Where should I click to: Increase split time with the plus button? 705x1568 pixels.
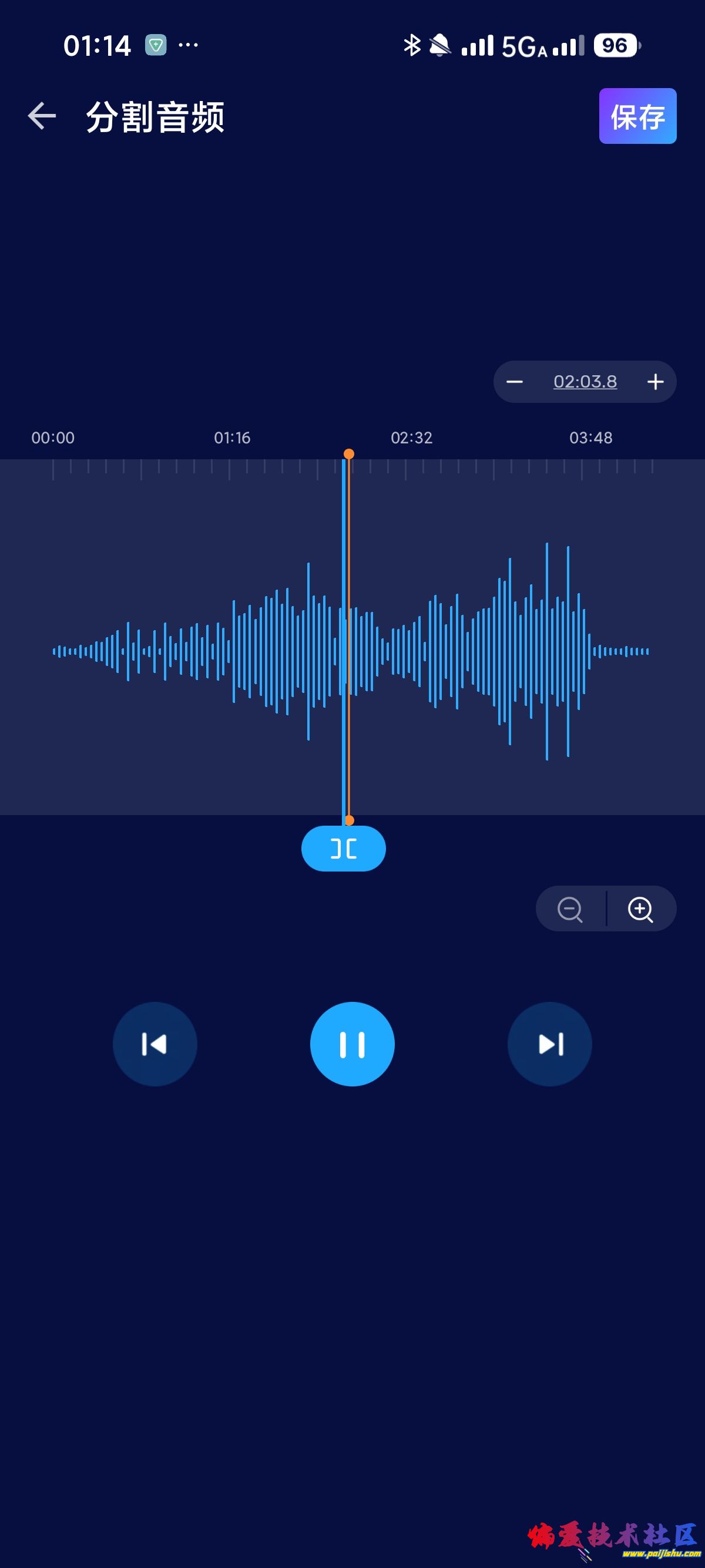655,382
